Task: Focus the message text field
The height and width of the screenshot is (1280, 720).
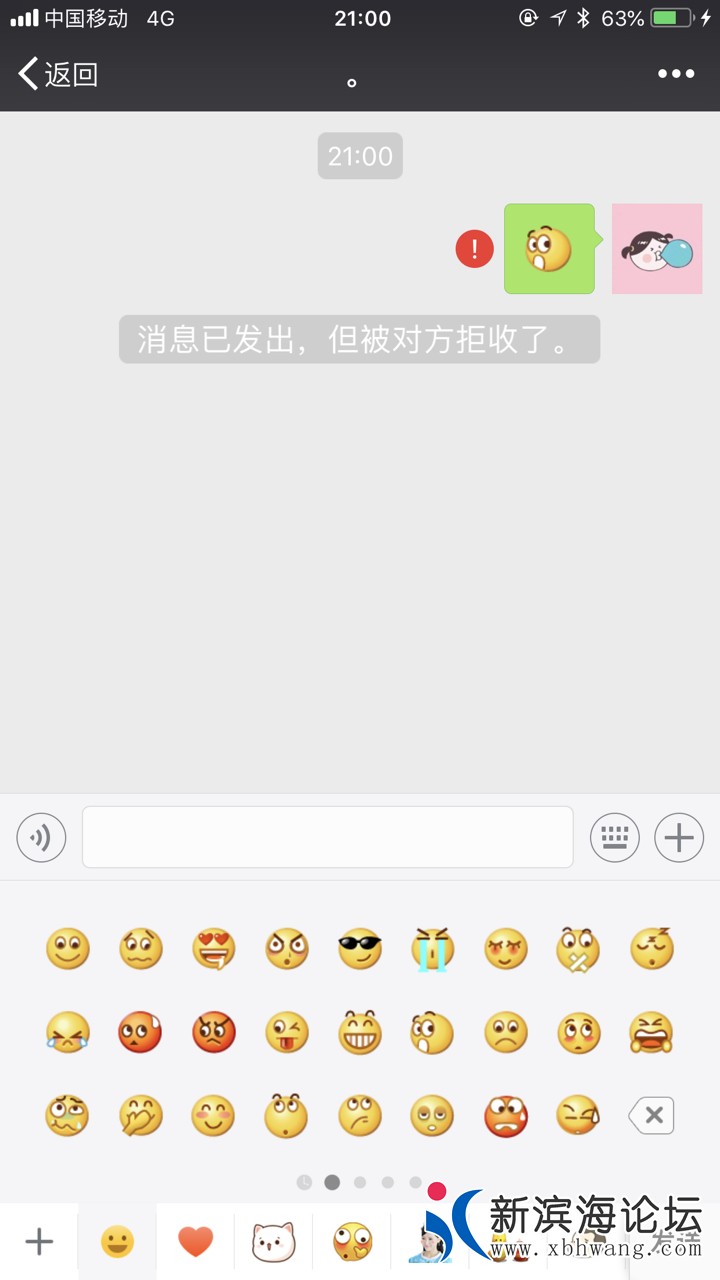Action: click(327, 838)
